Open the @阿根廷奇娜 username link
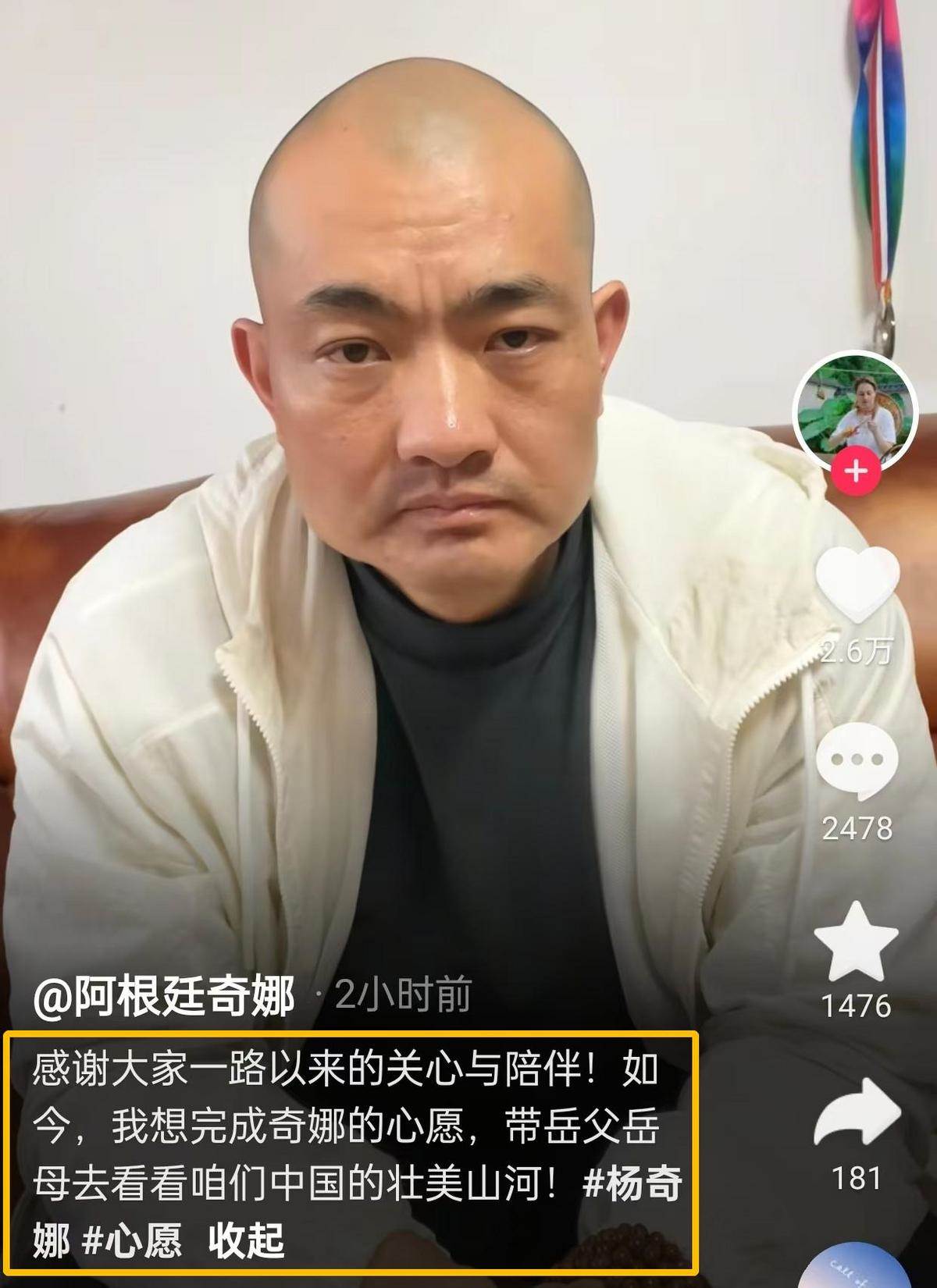This screenshot has height=1288, width=937. (x=164, y=996)
